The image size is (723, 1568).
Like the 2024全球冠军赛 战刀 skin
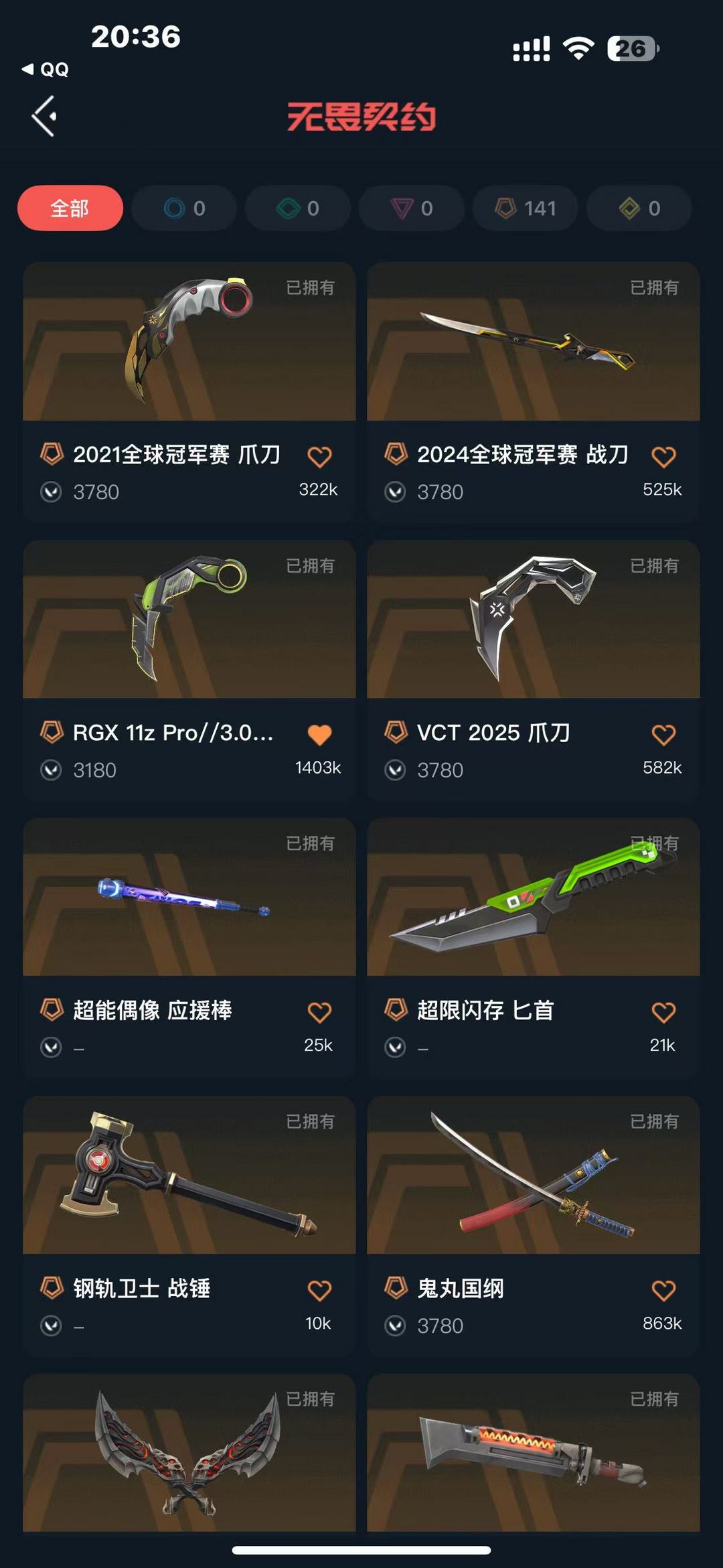[663, 457]
